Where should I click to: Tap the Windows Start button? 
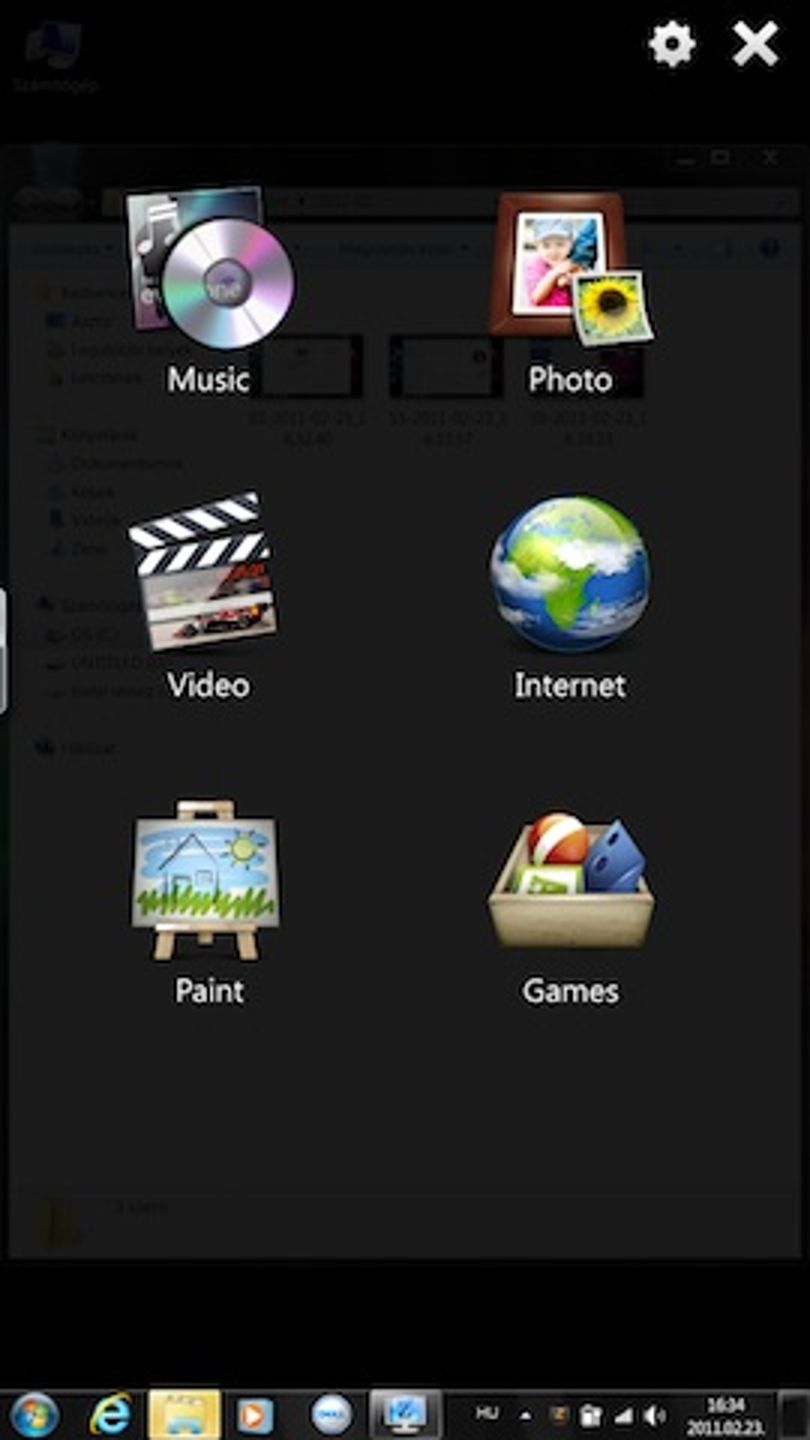coord(34,1414)
